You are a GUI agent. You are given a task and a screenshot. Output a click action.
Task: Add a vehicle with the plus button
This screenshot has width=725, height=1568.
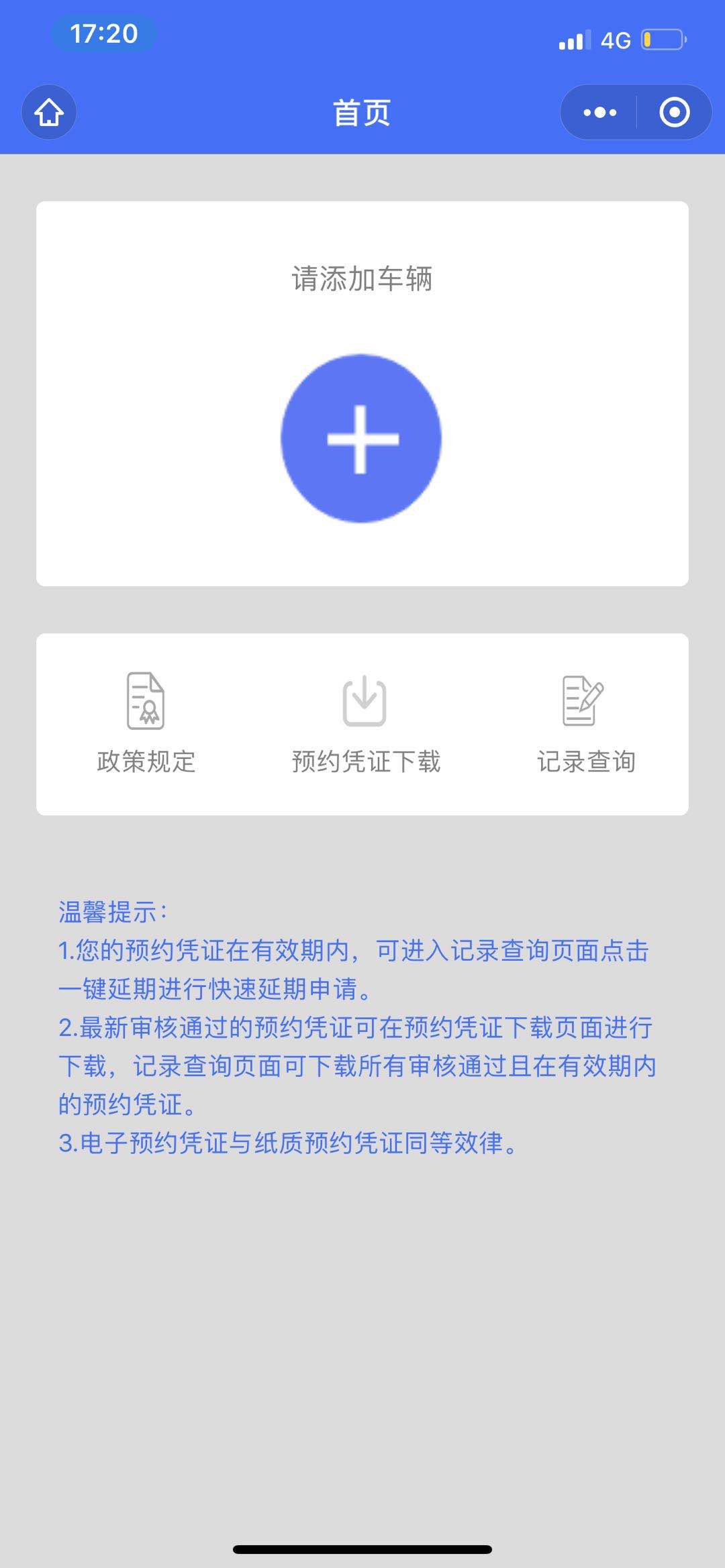(x=361, y=438)
